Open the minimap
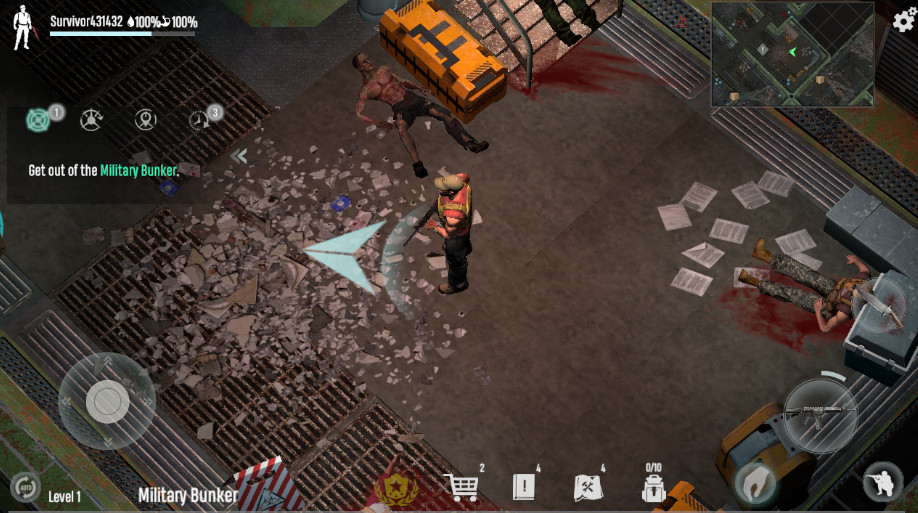 [792, 54]
